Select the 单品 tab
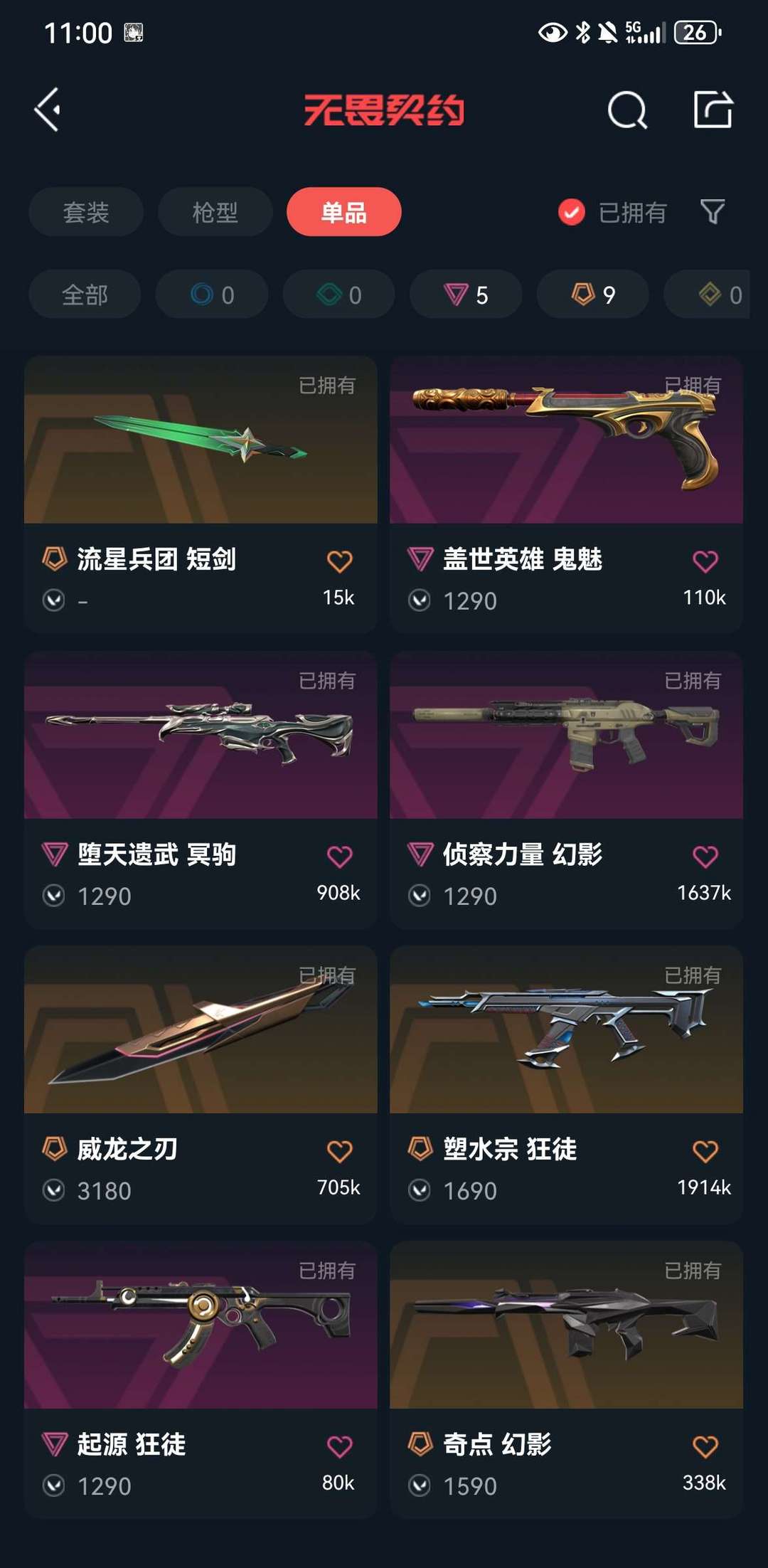The image size is (768, 1568). pyautogui.click(x=343, y=212)
